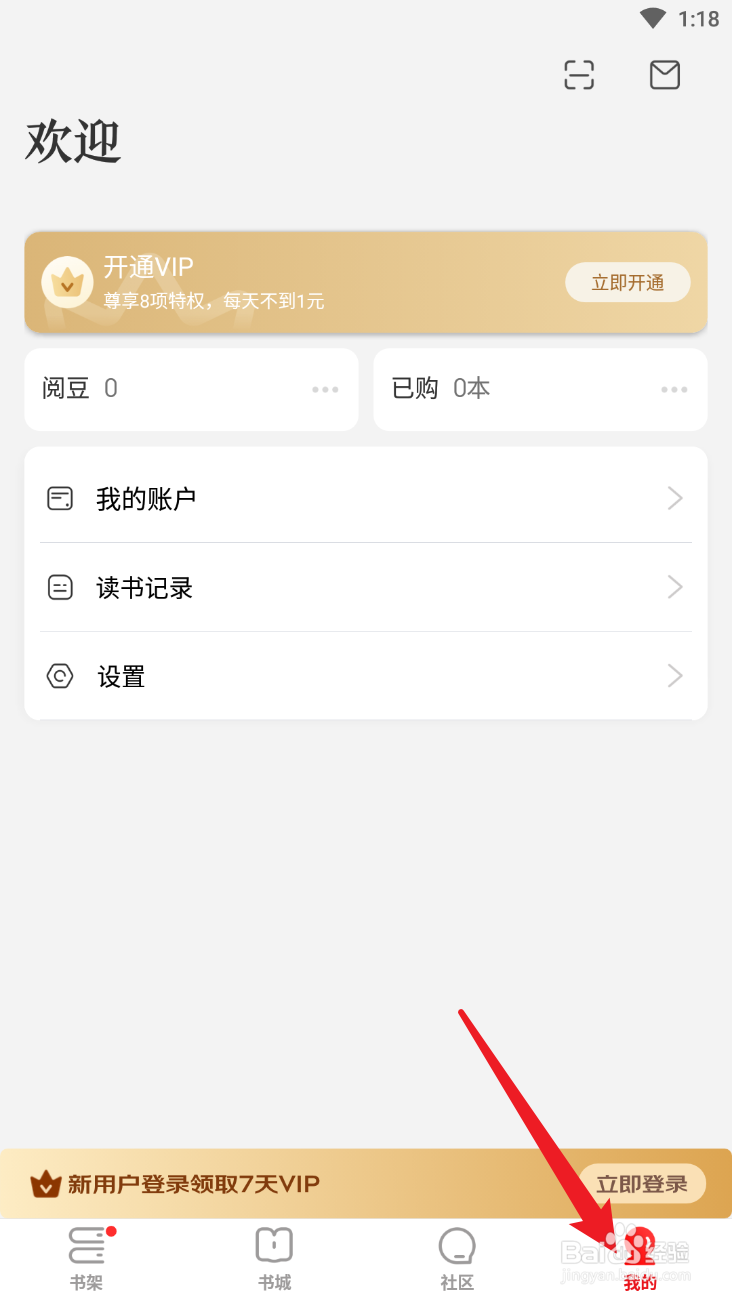The width and height of the screenshot is (732, 1301).
Task: Expand the 我的账户 row chevron
Action: click(674, 497)
